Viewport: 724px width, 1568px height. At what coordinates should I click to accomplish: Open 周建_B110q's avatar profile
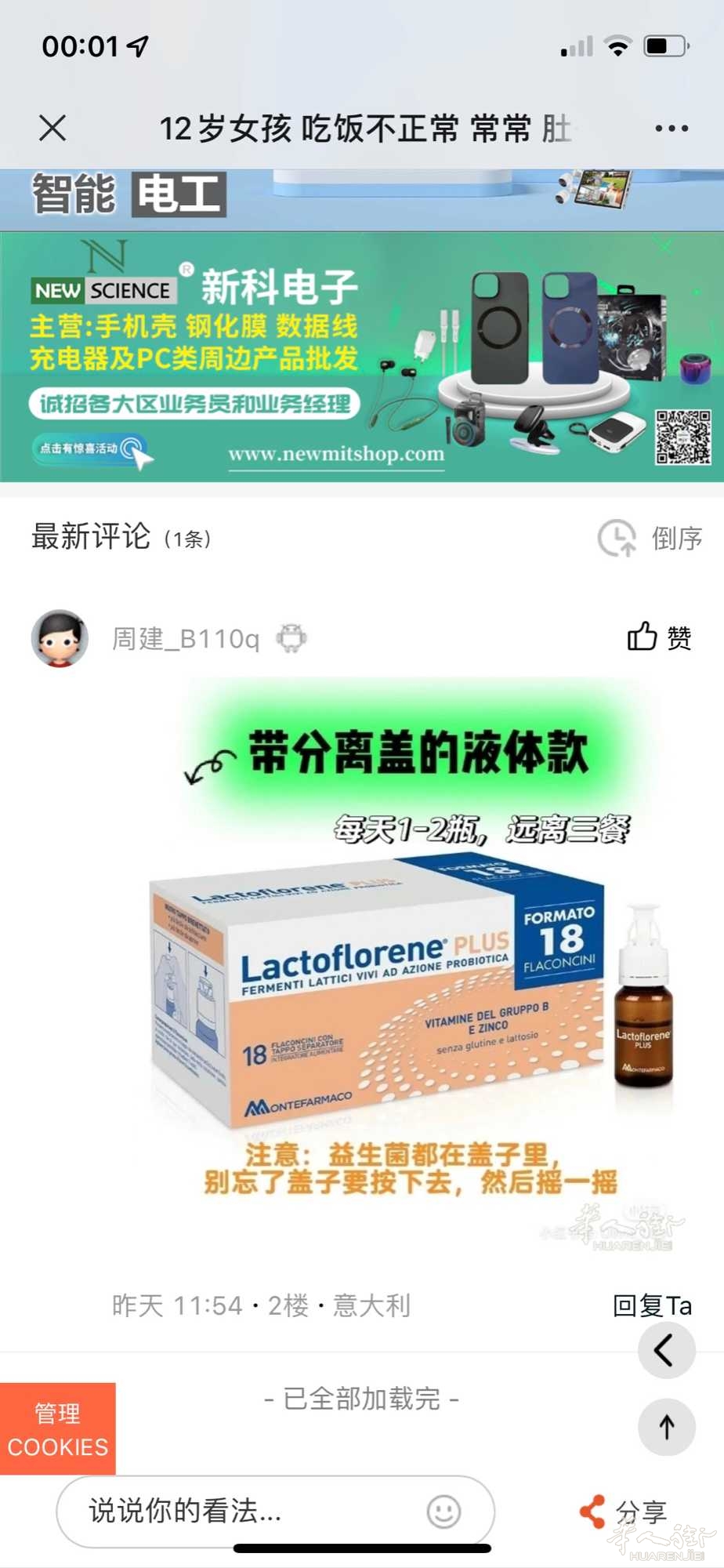60,638
